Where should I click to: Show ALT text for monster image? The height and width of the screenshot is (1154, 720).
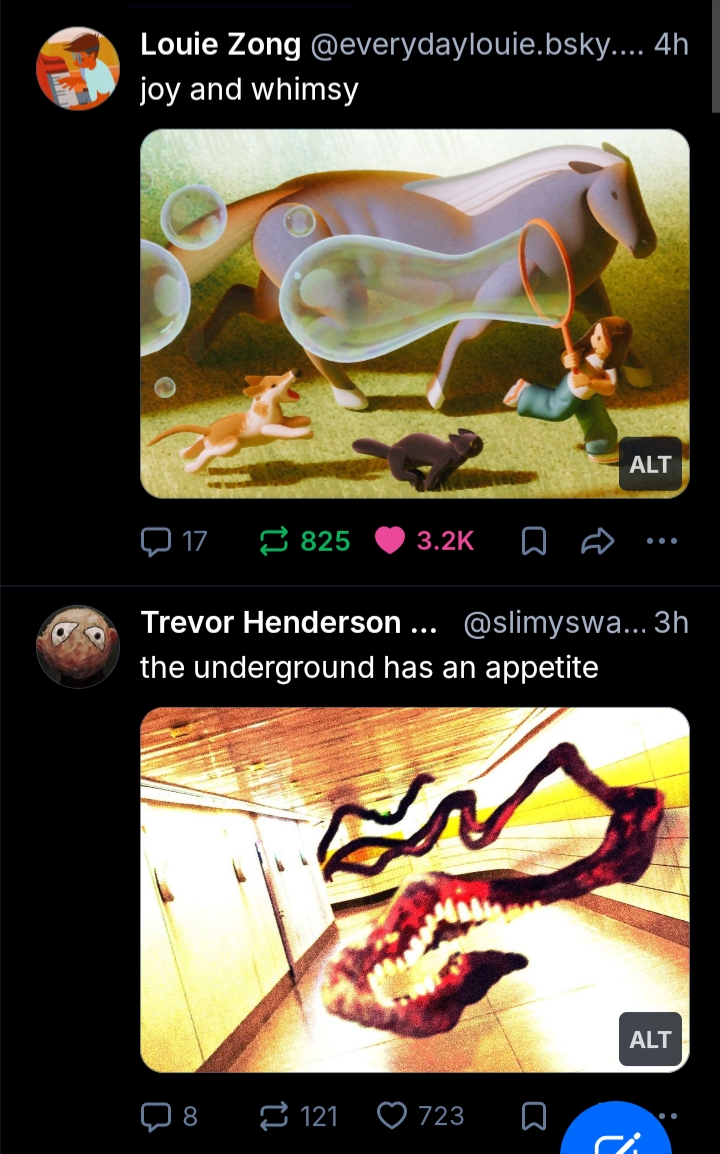click(649, 1040)
